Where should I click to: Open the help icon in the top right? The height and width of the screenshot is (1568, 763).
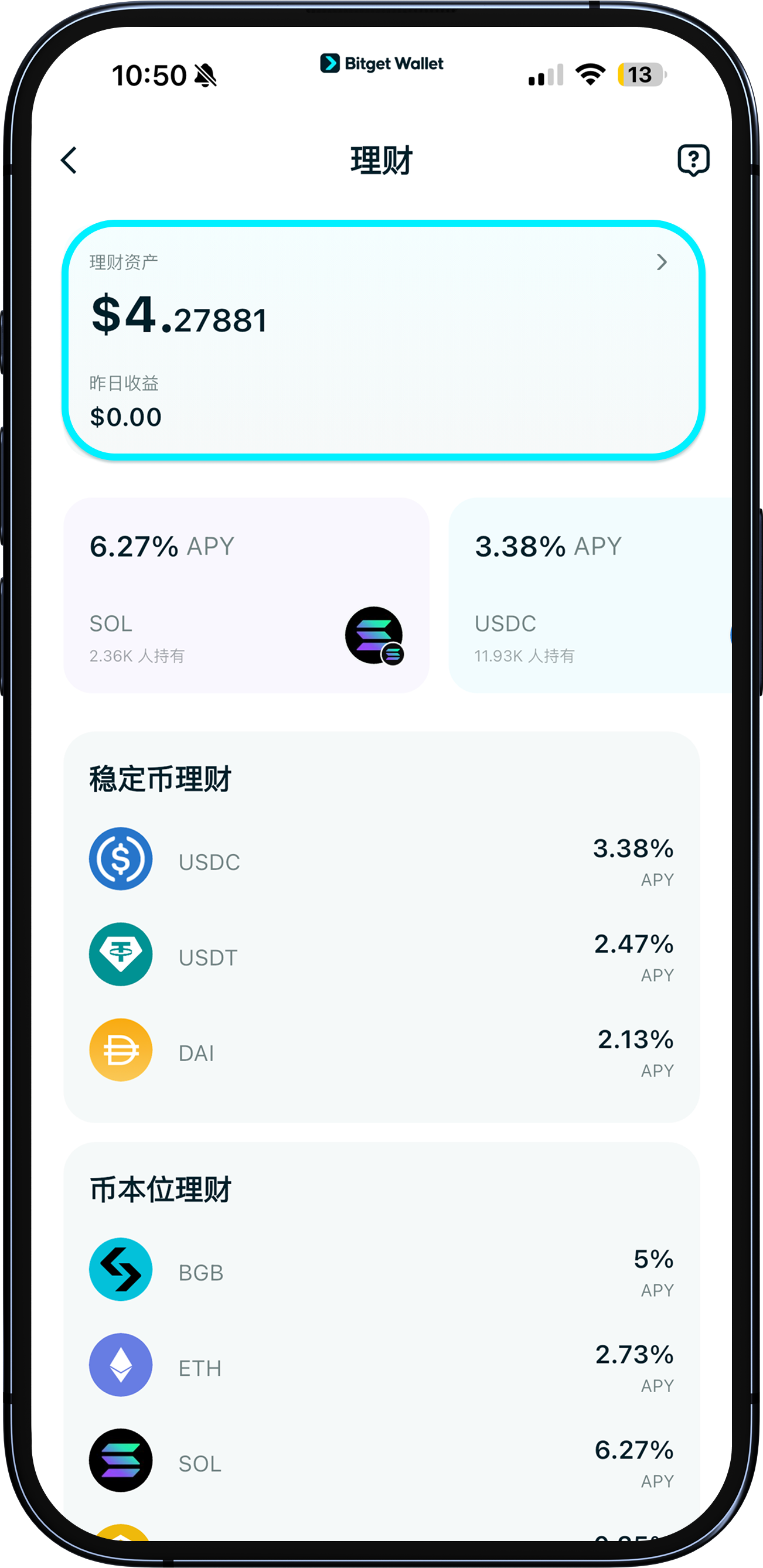tap(695, 160)
